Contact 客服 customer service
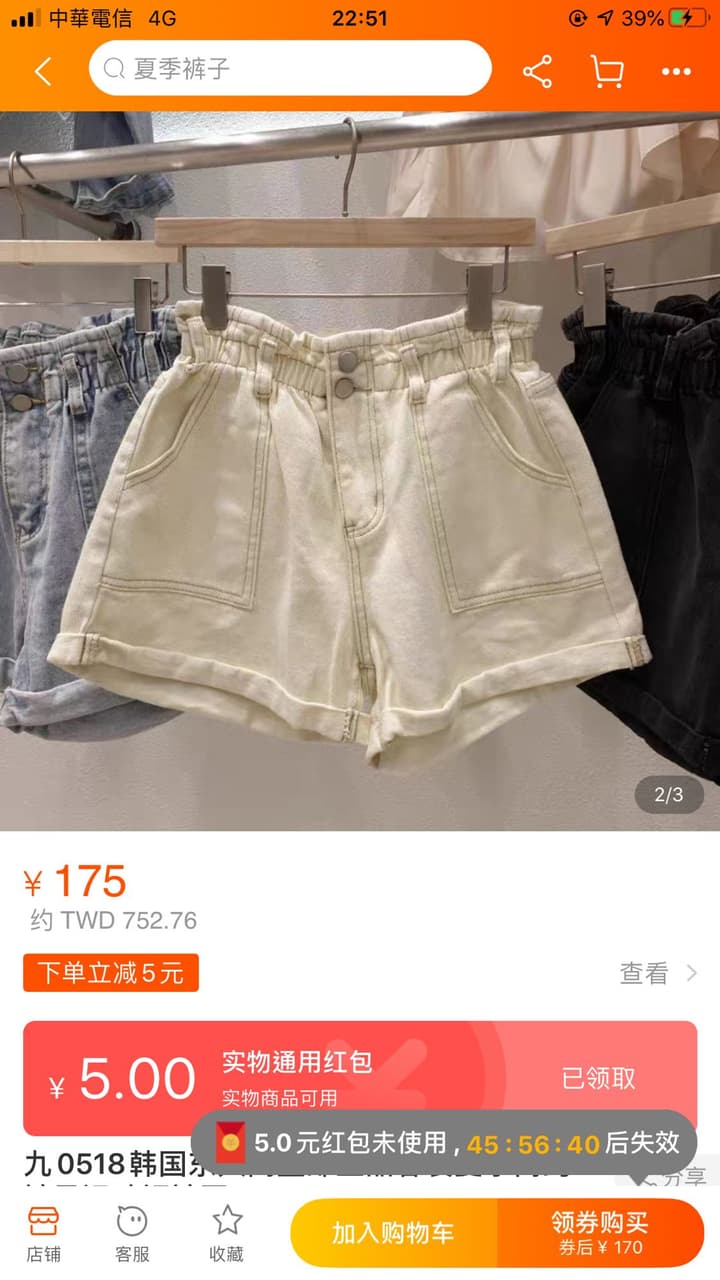This screenshot has height=1280, width=720. [132, 1232]
